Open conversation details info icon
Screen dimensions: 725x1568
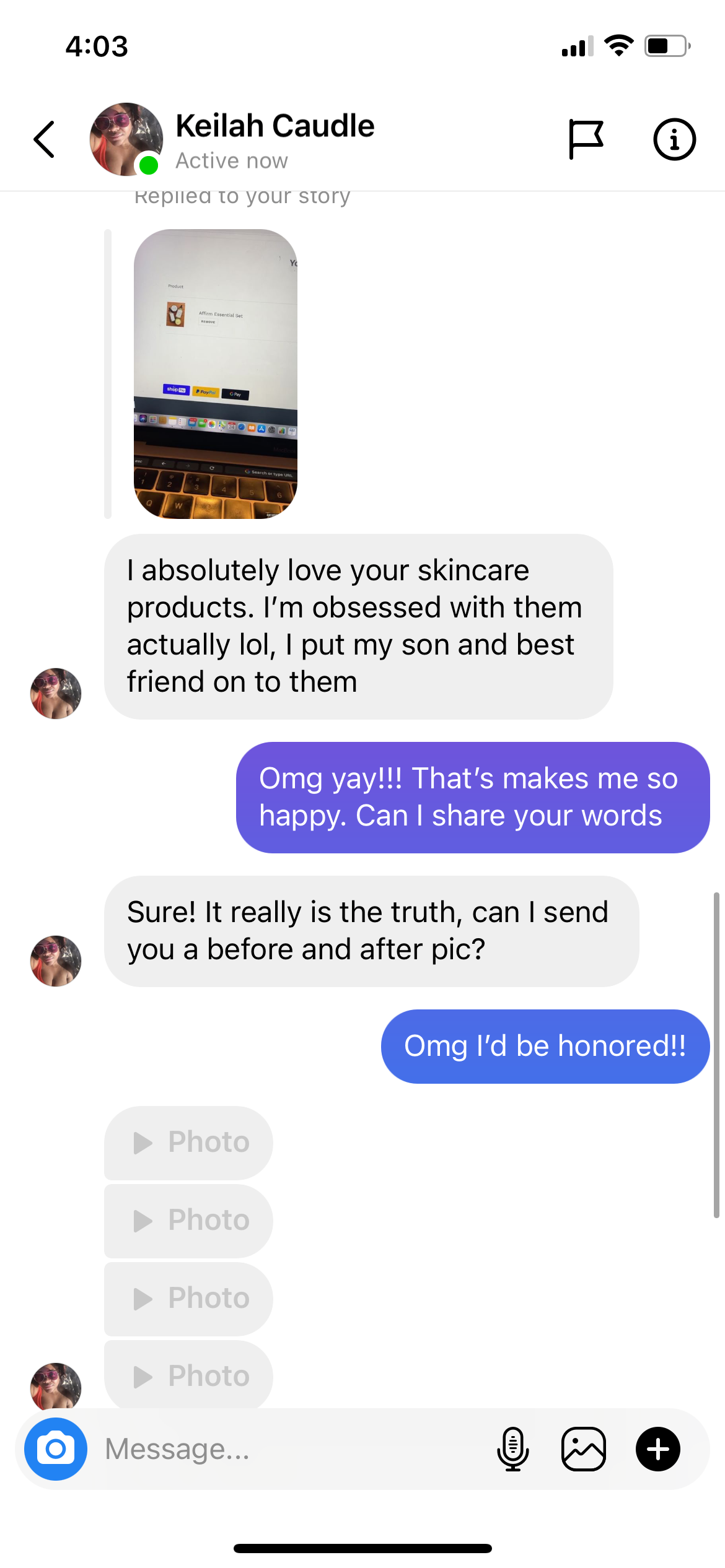click(x=674, y=139)
